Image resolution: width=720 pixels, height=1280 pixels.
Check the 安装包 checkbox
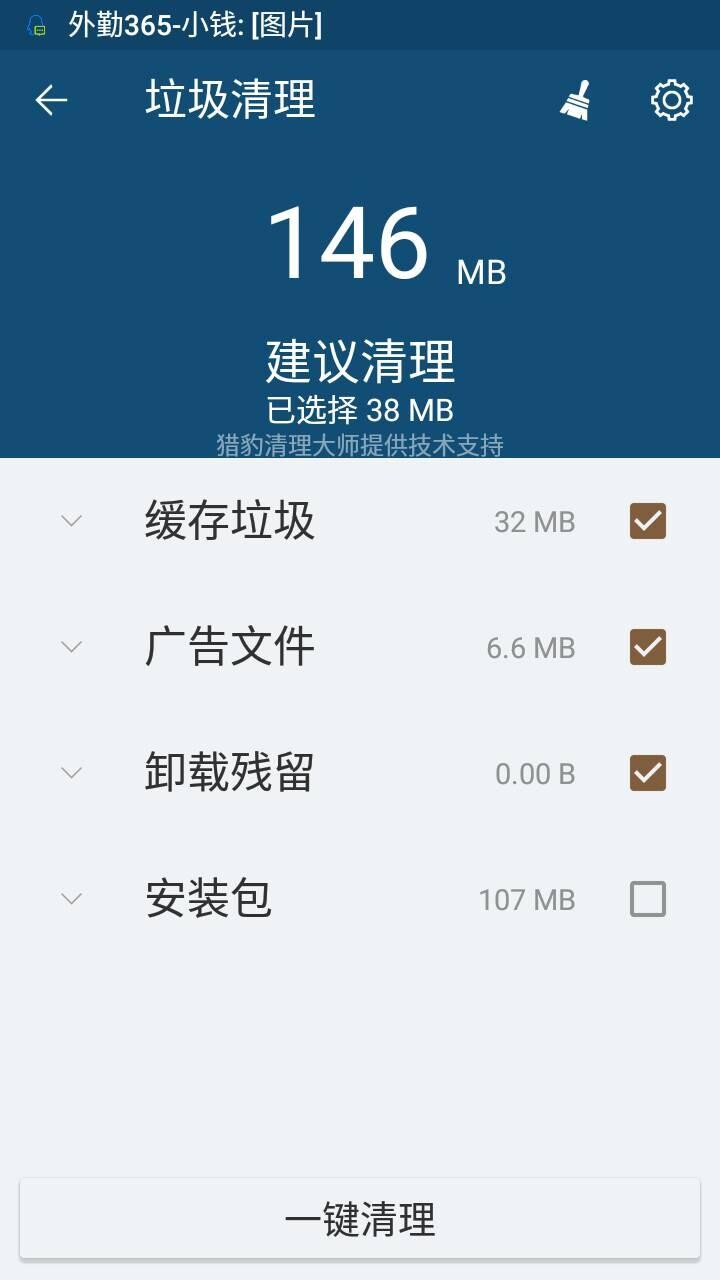[647, 899]
